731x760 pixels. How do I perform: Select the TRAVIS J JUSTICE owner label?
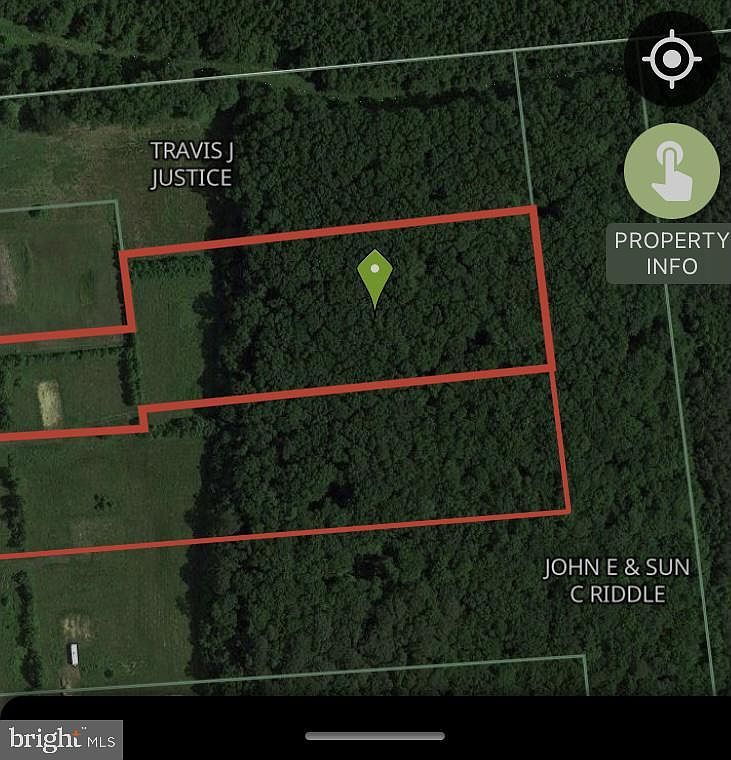pos(191,165)
